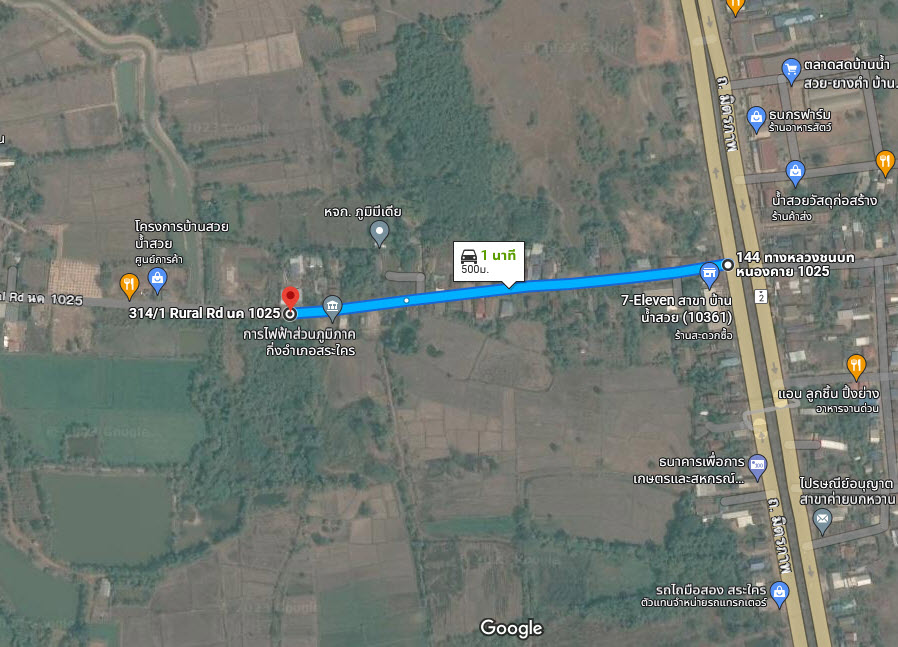Open the restaurant marker beside โครงการบ้านสวย
Viewport: 898px width, 647px height.
129,286
